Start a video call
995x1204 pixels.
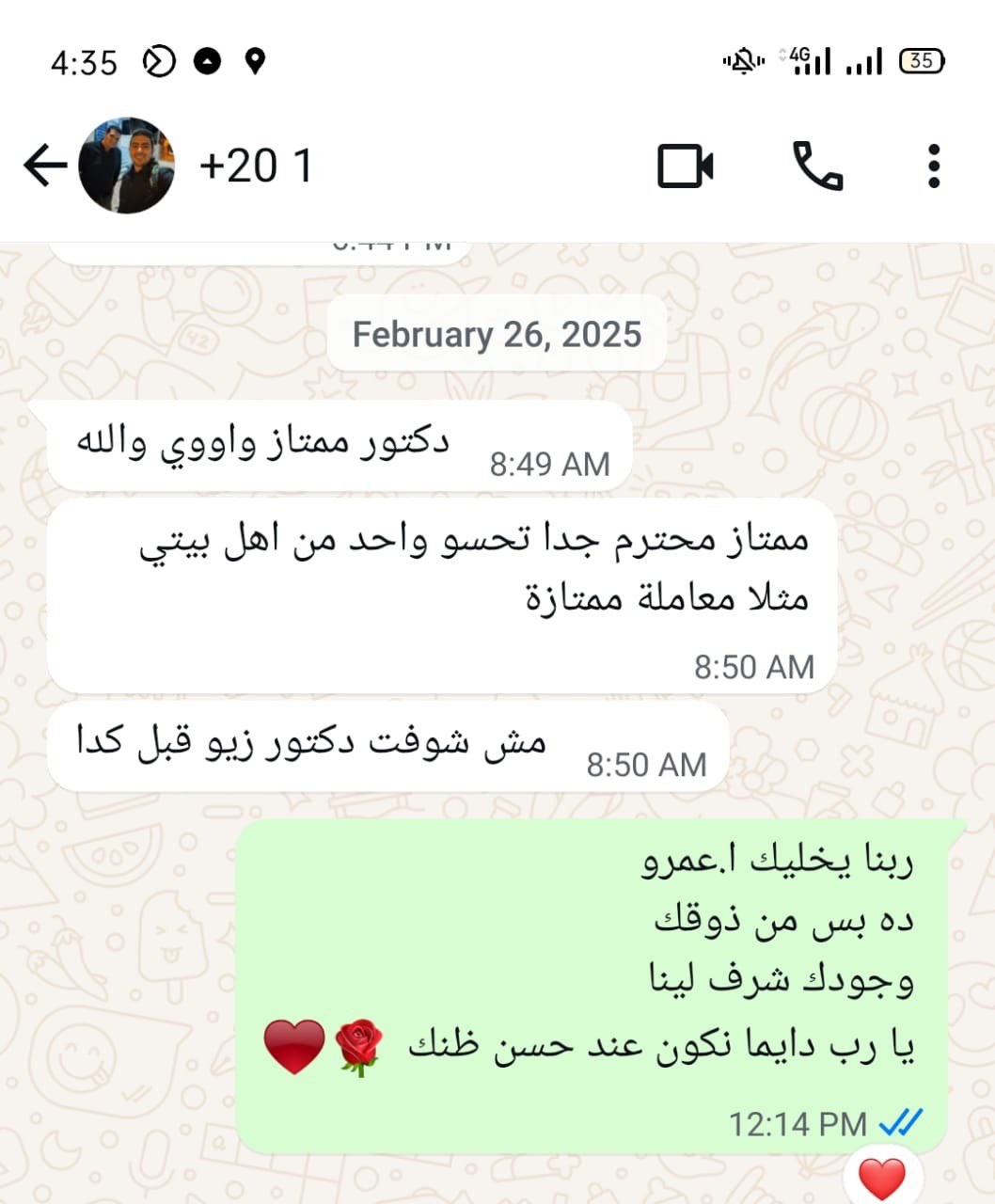point(685,166)
